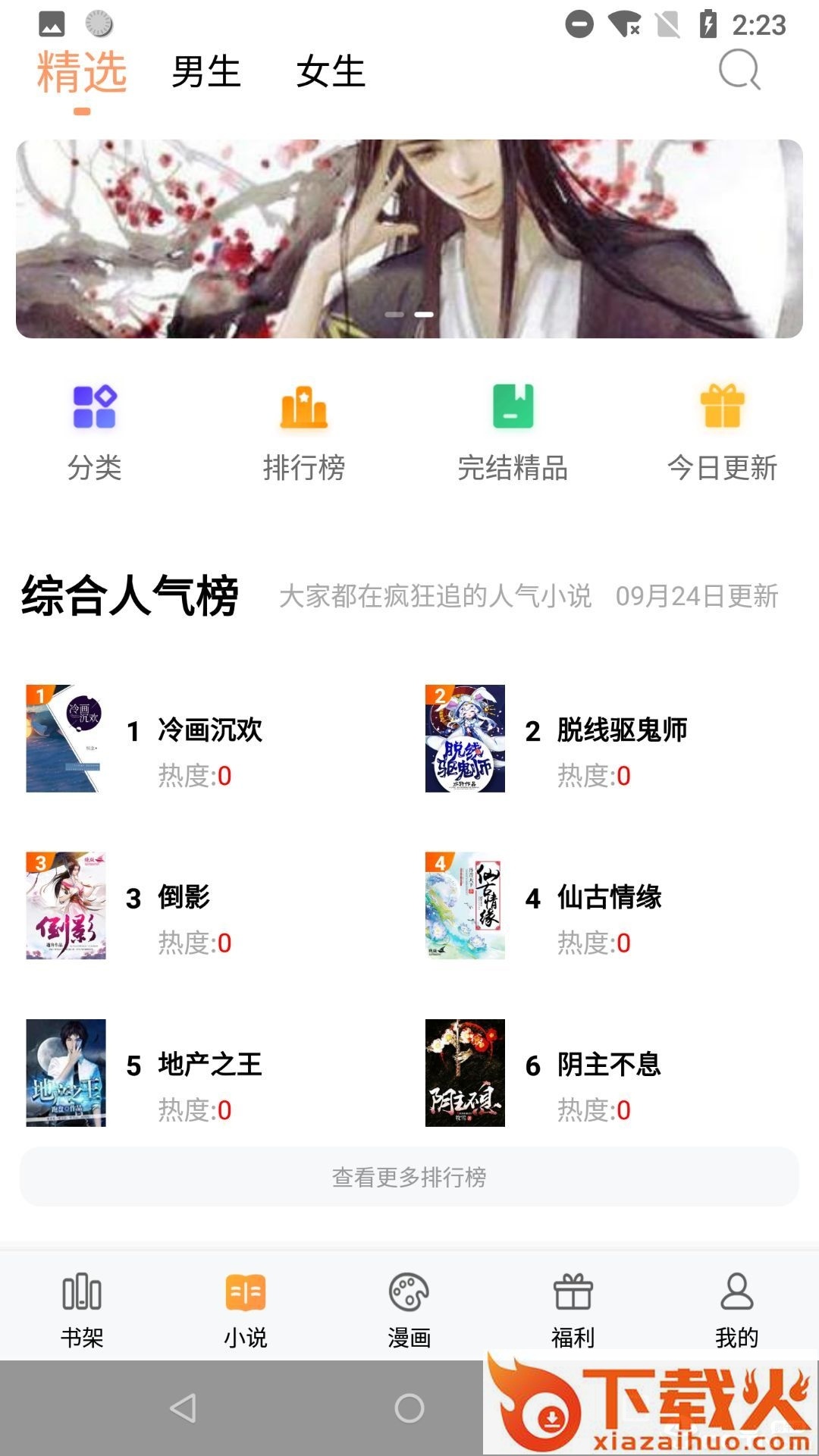Screen dimensions: 819x1456
Task: Switch to the 女生 tab
Action: [x=331, y=72]
